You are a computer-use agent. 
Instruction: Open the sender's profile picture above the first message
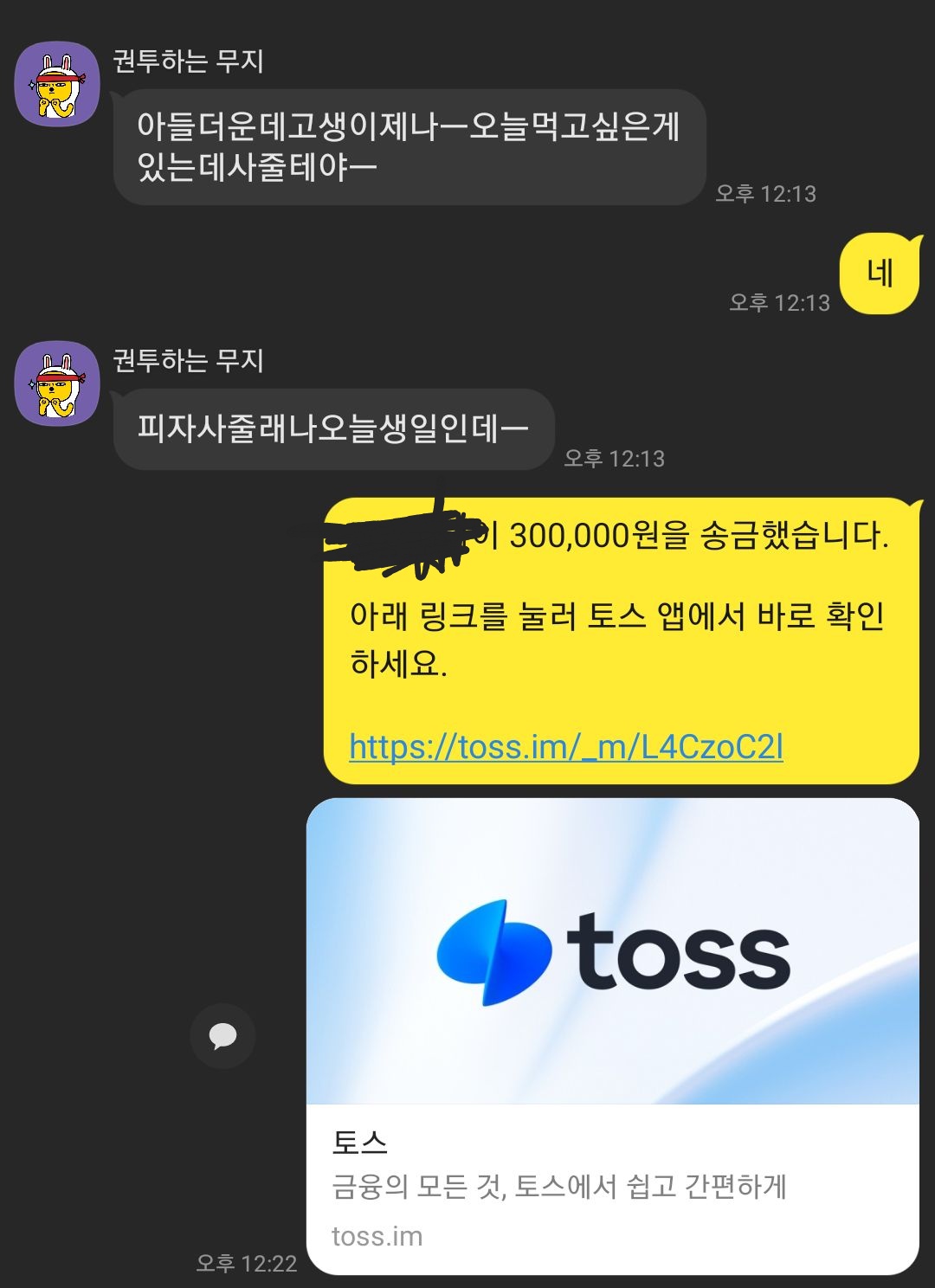(57, 84)
